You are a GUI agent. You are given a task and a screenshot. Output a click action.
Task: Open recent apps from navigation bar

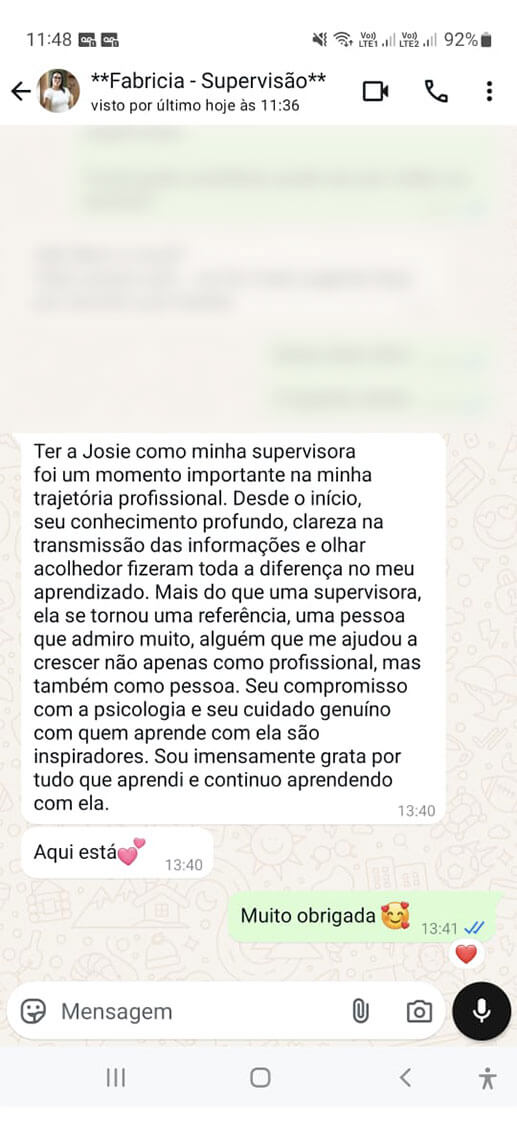click(x=116, y=1078)
